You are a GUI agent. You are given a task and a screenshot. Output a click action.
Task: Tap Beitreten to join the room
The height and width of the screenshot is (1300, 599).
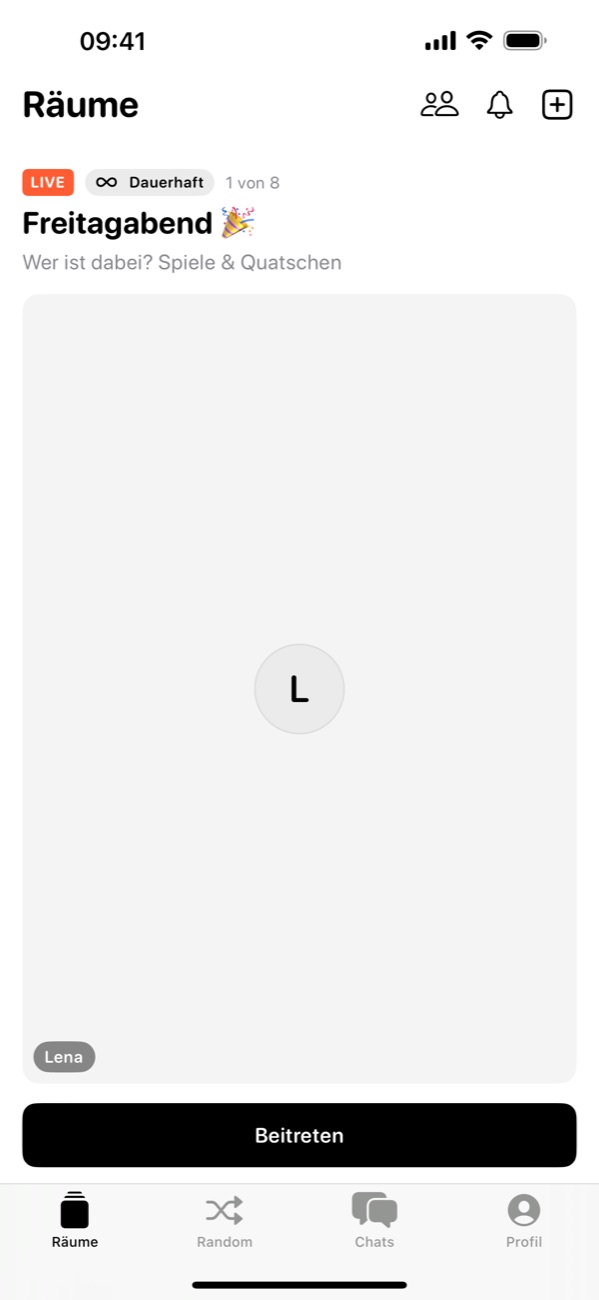pos(299,1135)
